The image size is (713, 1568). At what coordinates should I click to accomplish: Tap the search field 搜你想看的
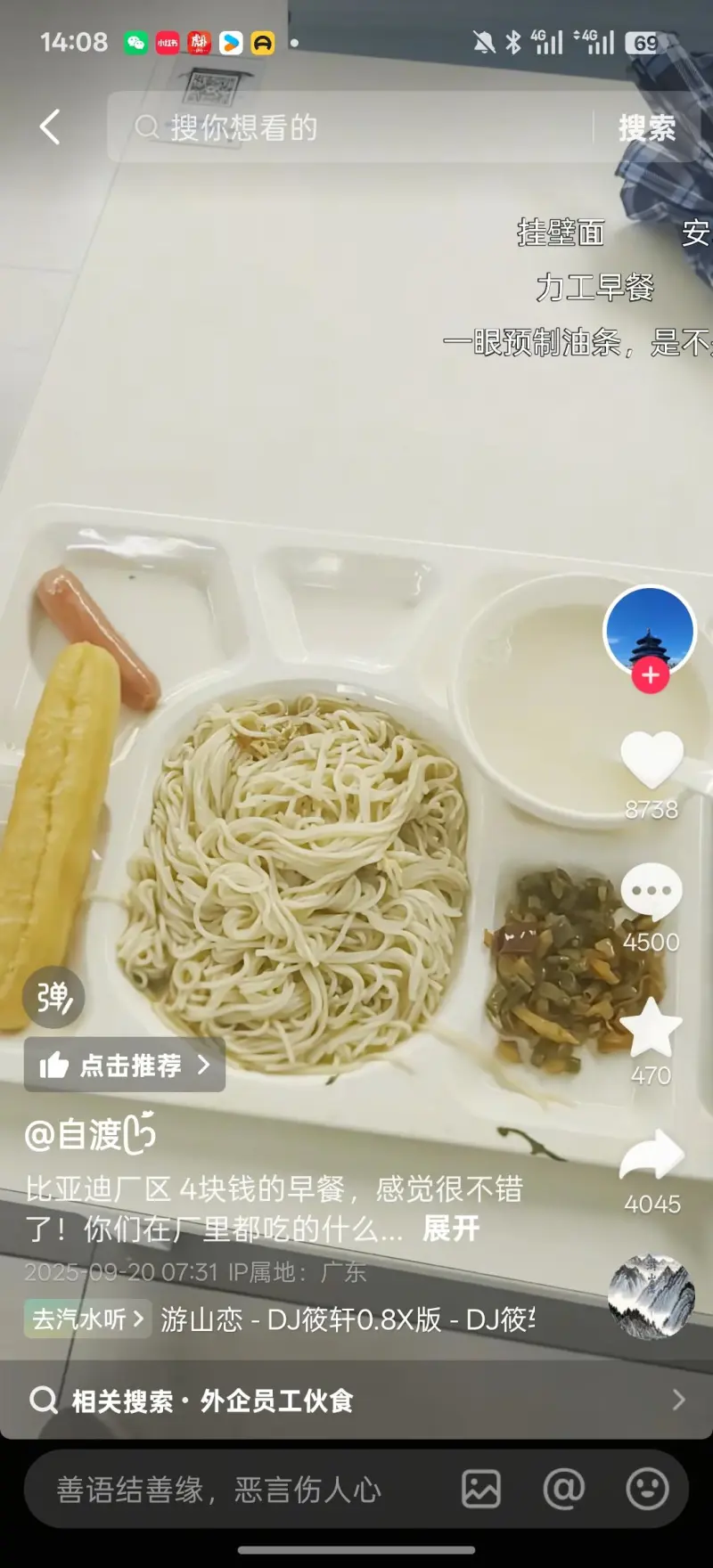(x=356, y=127)
